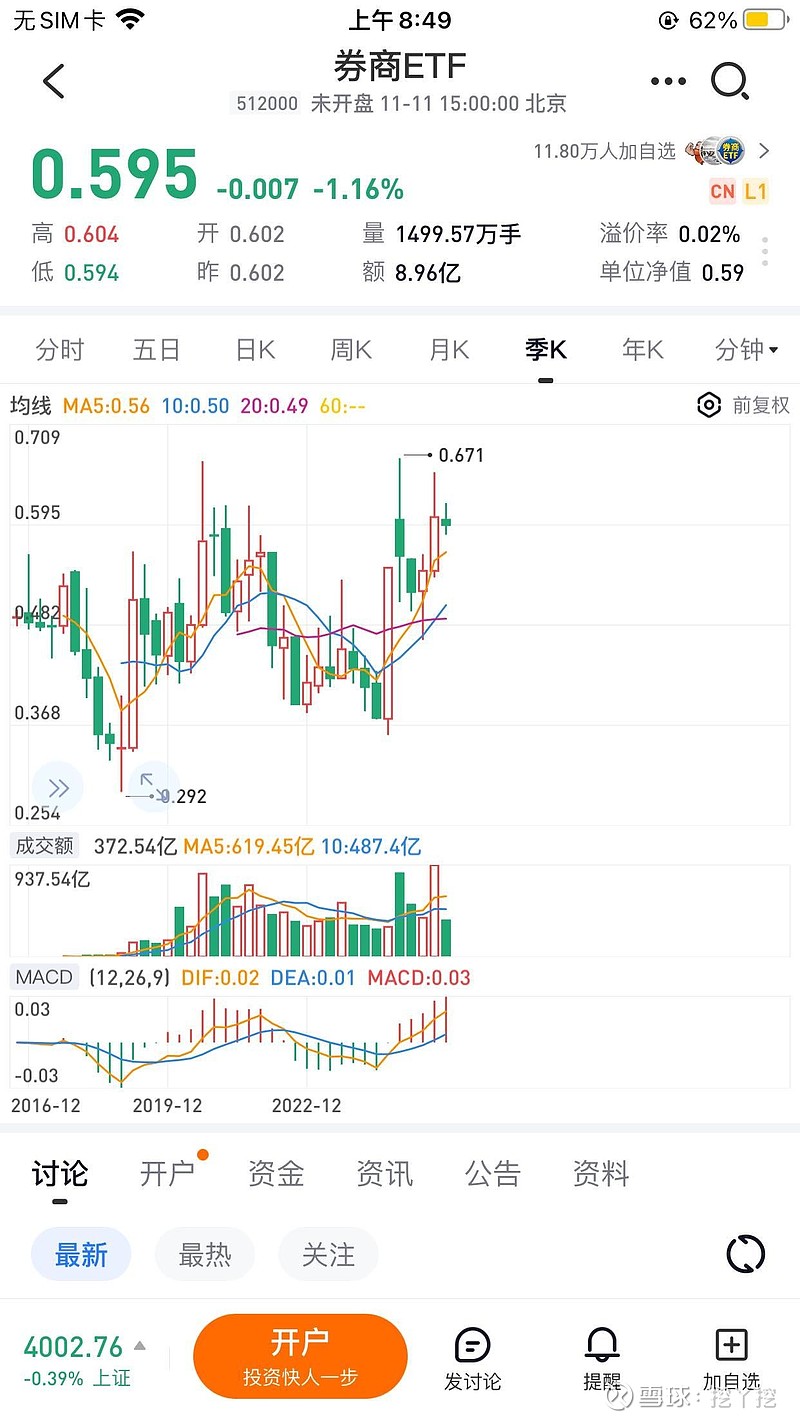The height and width of the screenshot is (1422, 800).
Task: Click the back arrow at top left
Action: click(x=53, y=81)
